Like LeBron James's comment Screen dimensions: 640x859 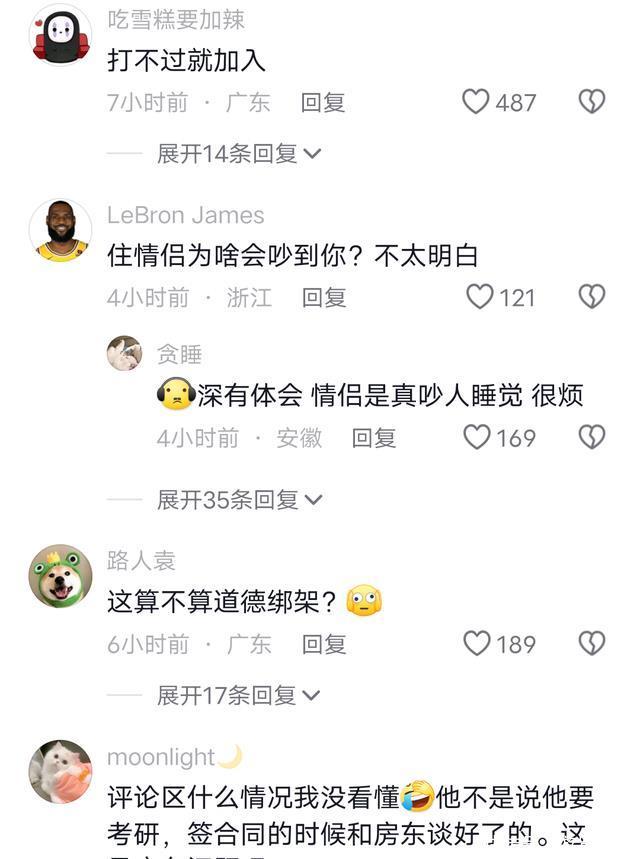click(481, 297)
